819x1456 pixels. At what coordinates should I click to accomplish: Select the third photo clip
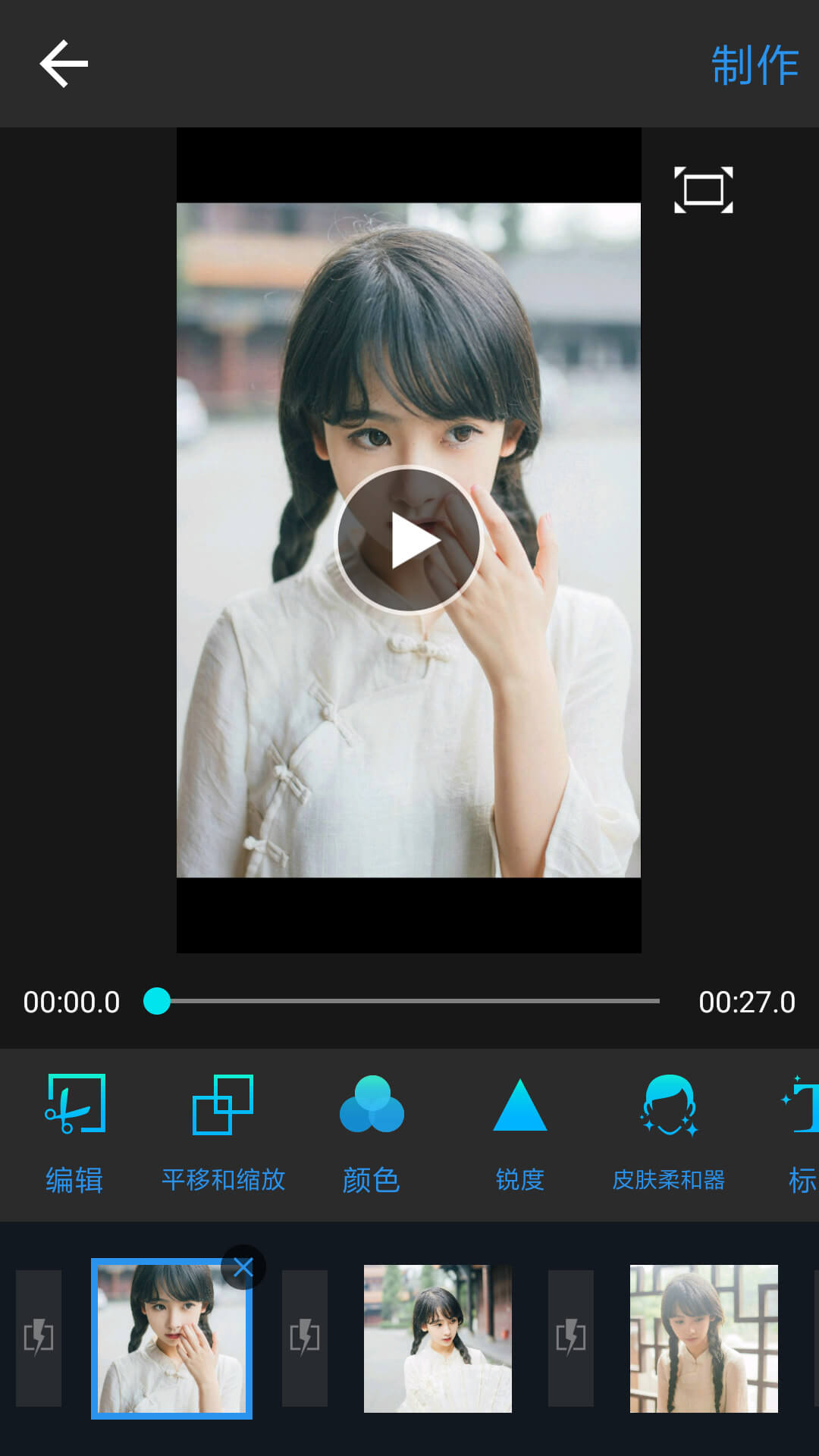tap(704, 1338)
